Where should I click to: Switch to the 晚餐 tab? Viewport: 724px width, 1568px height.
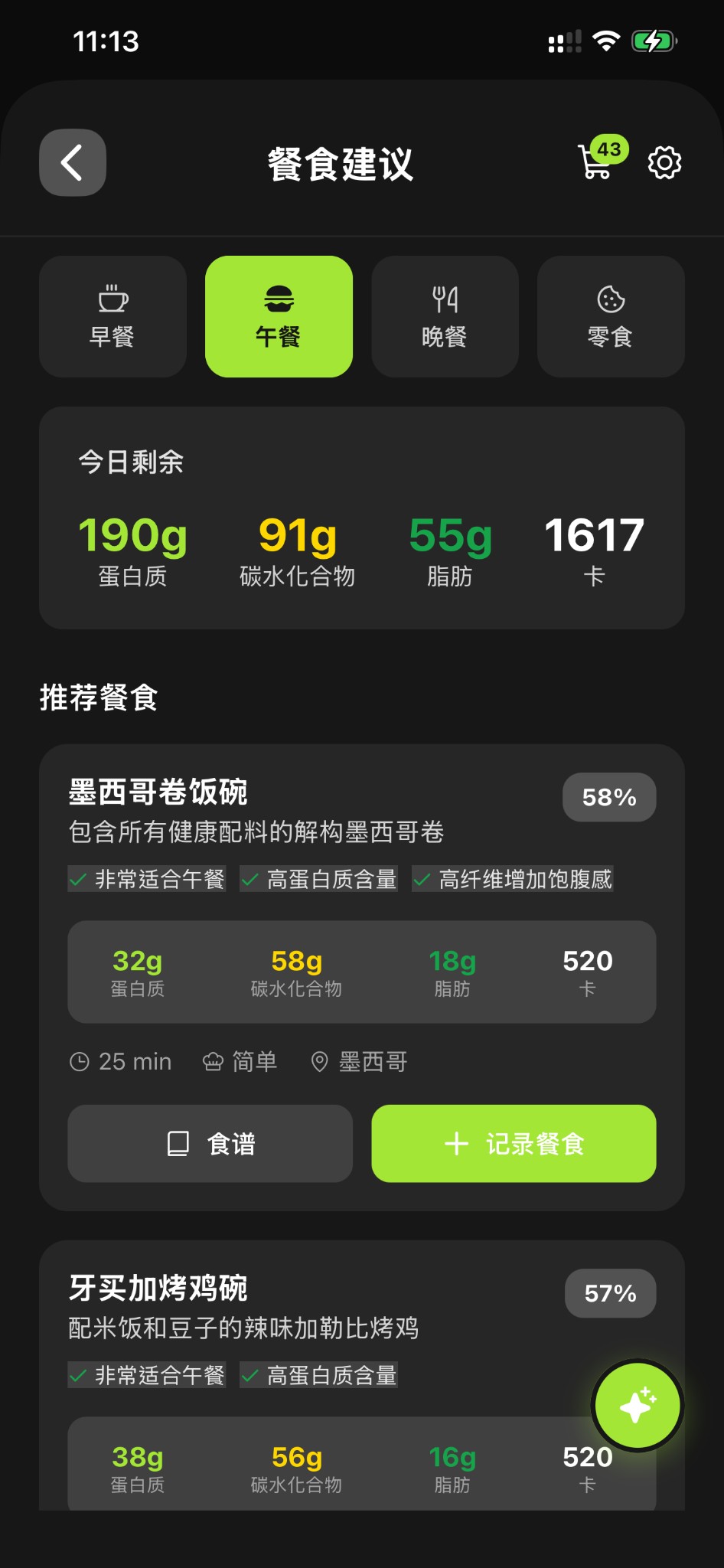(x=445, y=316)
